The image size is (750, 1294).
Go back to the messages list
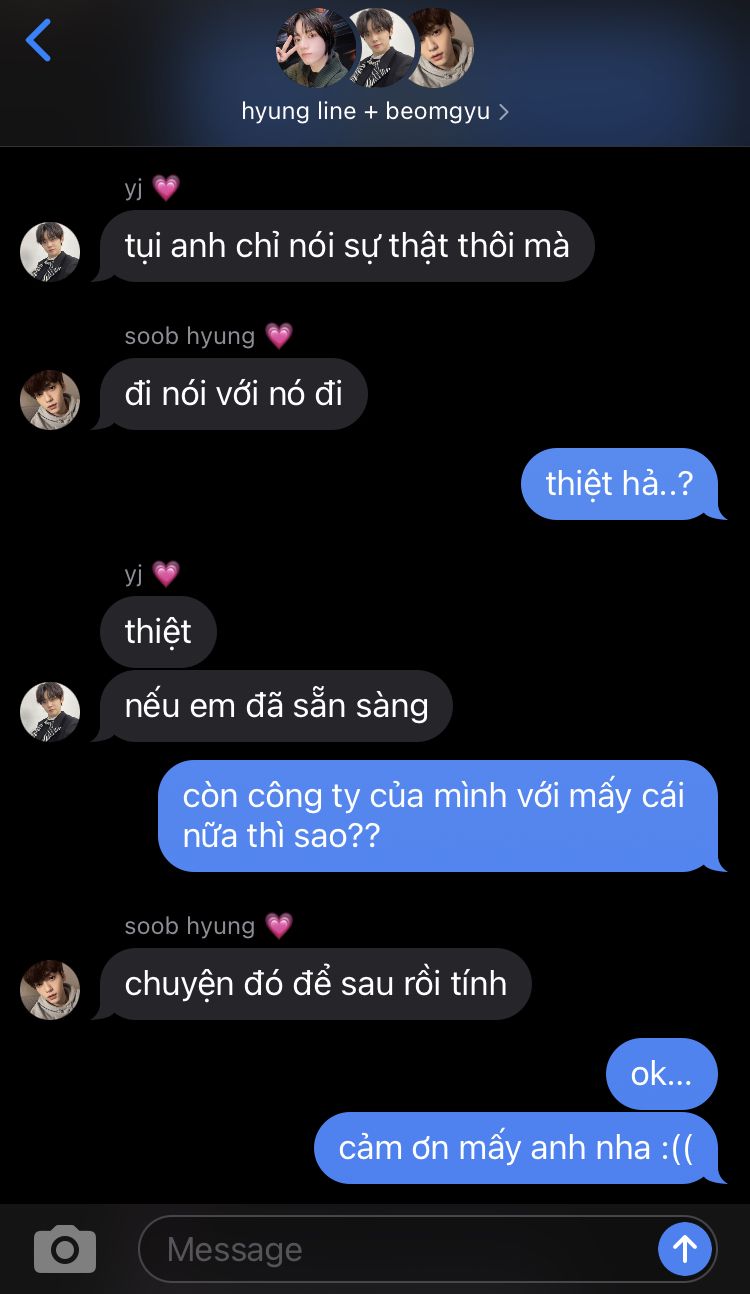point(38,42)
